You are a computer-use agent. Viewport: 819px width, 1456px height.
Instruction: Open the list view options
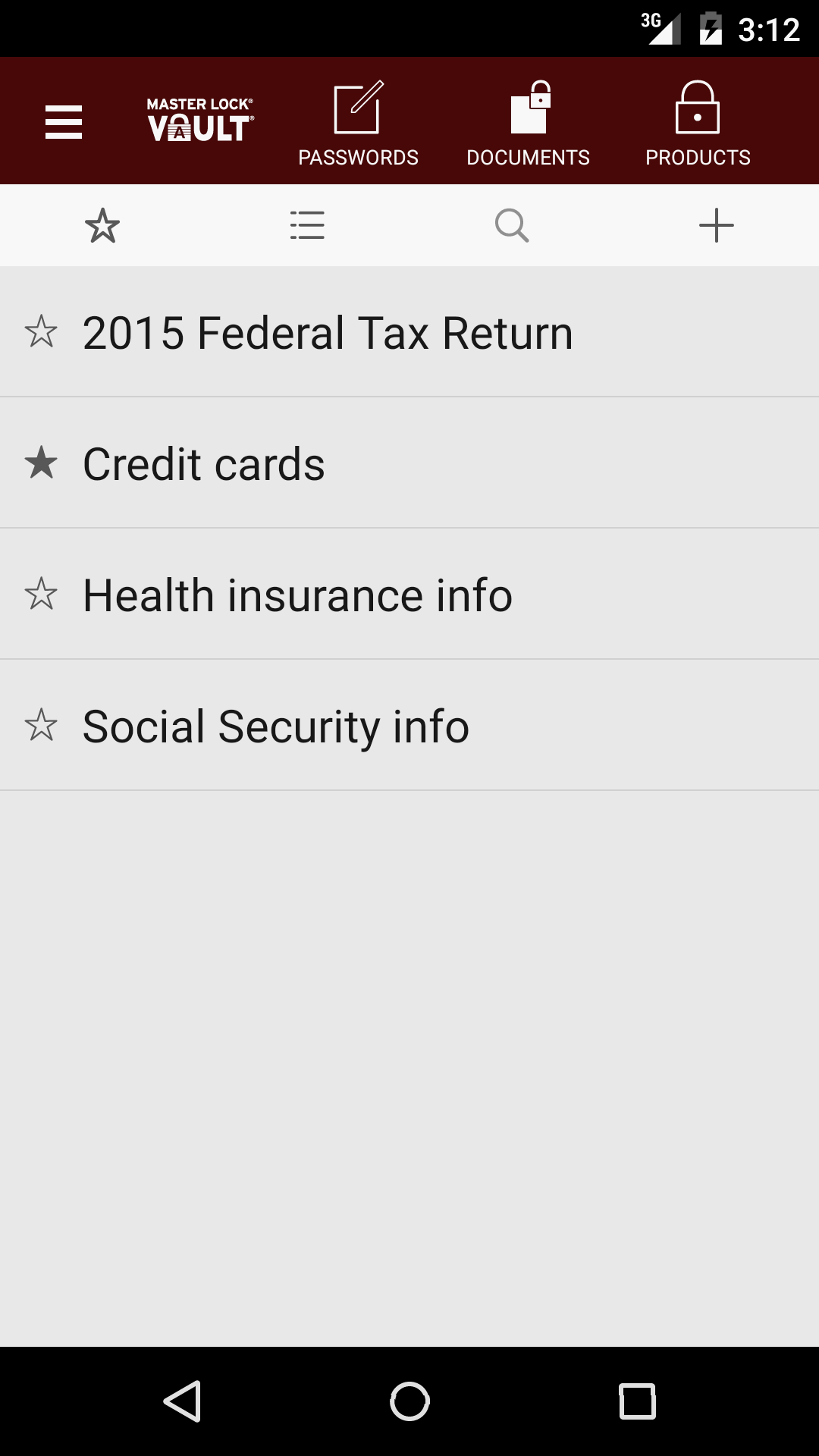click(x=307, y=225)
